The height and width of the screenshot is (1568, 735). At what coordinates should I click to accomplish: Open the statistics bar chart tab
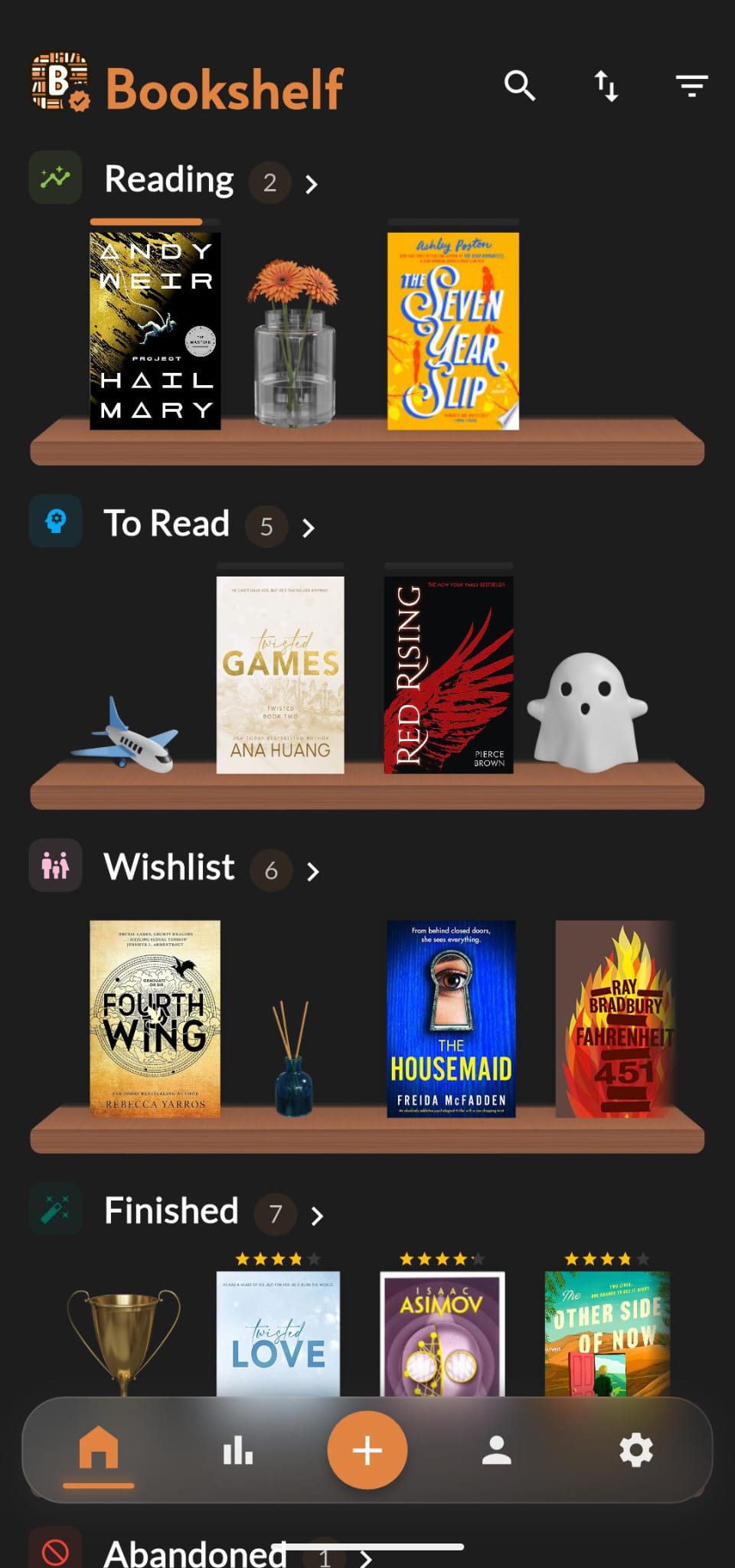pyautogui.click(x=238, y=1449)
